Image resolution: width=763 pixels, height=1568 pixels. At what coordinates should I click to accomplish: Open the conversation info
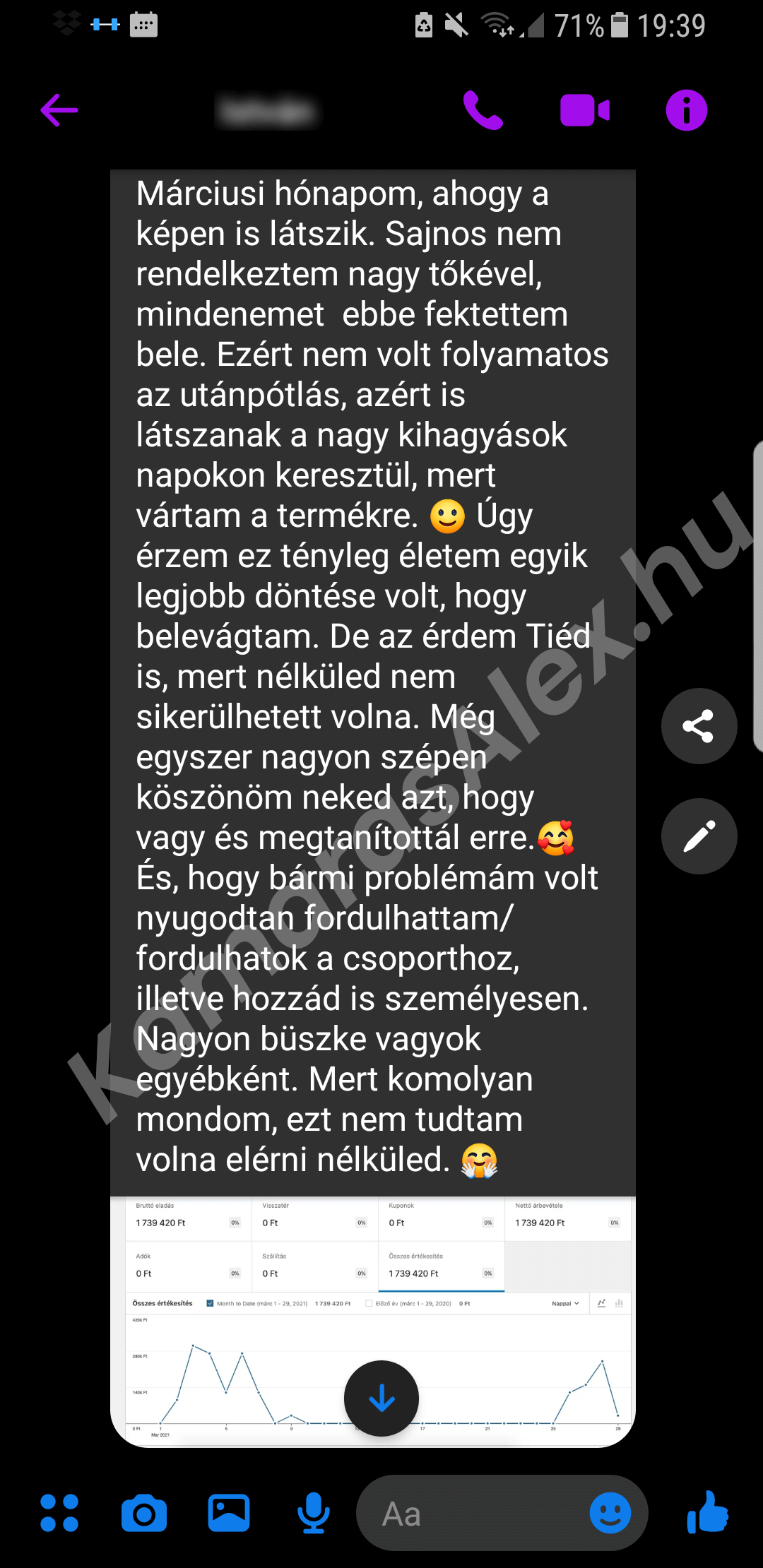point(686,111)
